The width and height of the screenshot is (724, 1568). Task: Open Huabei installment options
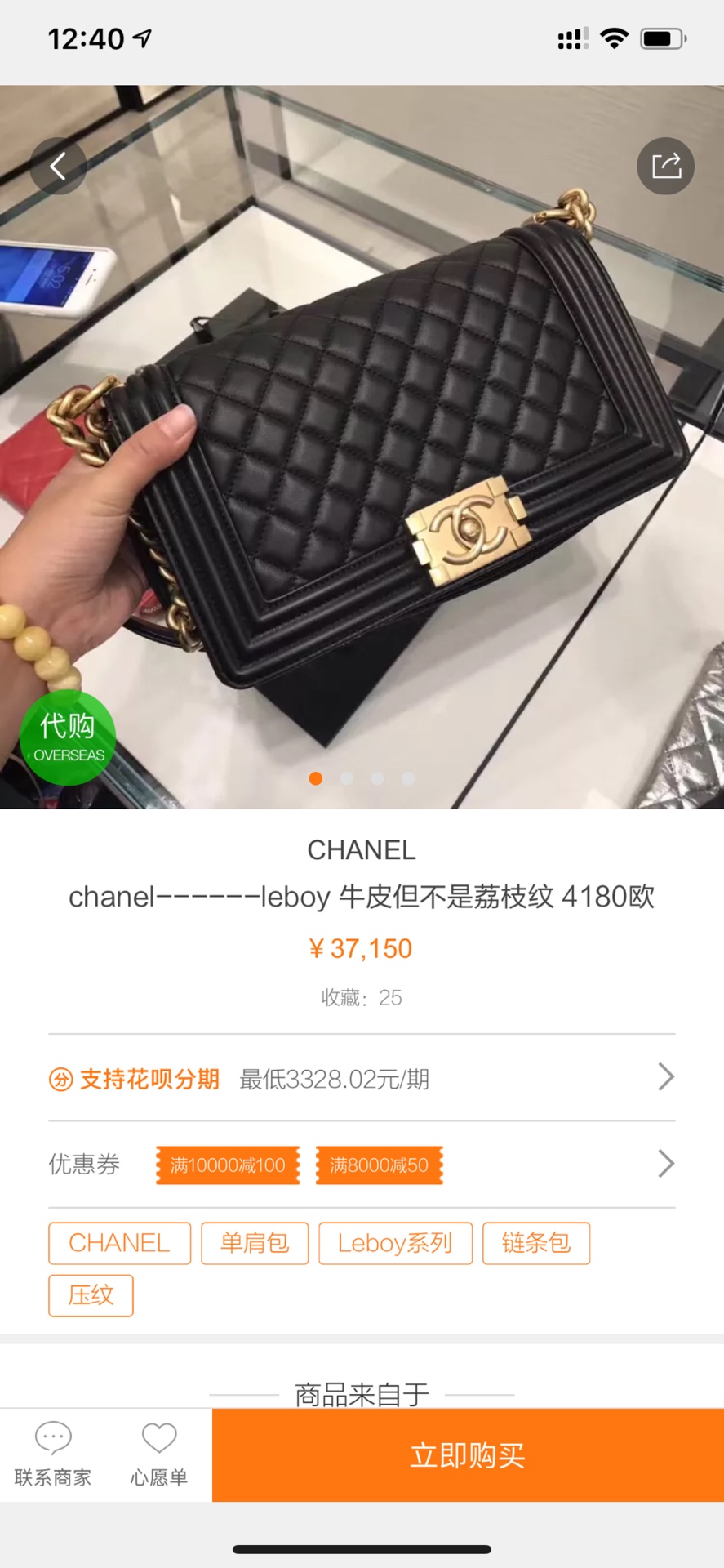[x=362, y=1079]
